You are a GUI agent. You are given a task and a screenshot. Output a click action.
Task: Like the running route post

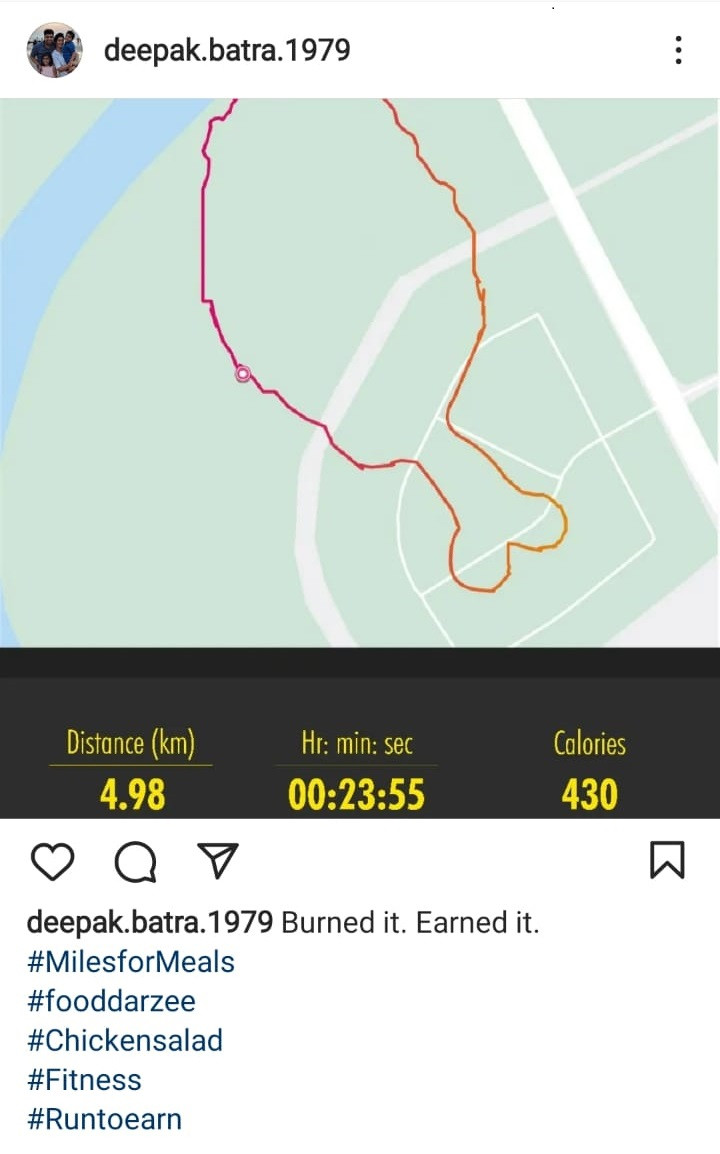click(x=53, y=861)
